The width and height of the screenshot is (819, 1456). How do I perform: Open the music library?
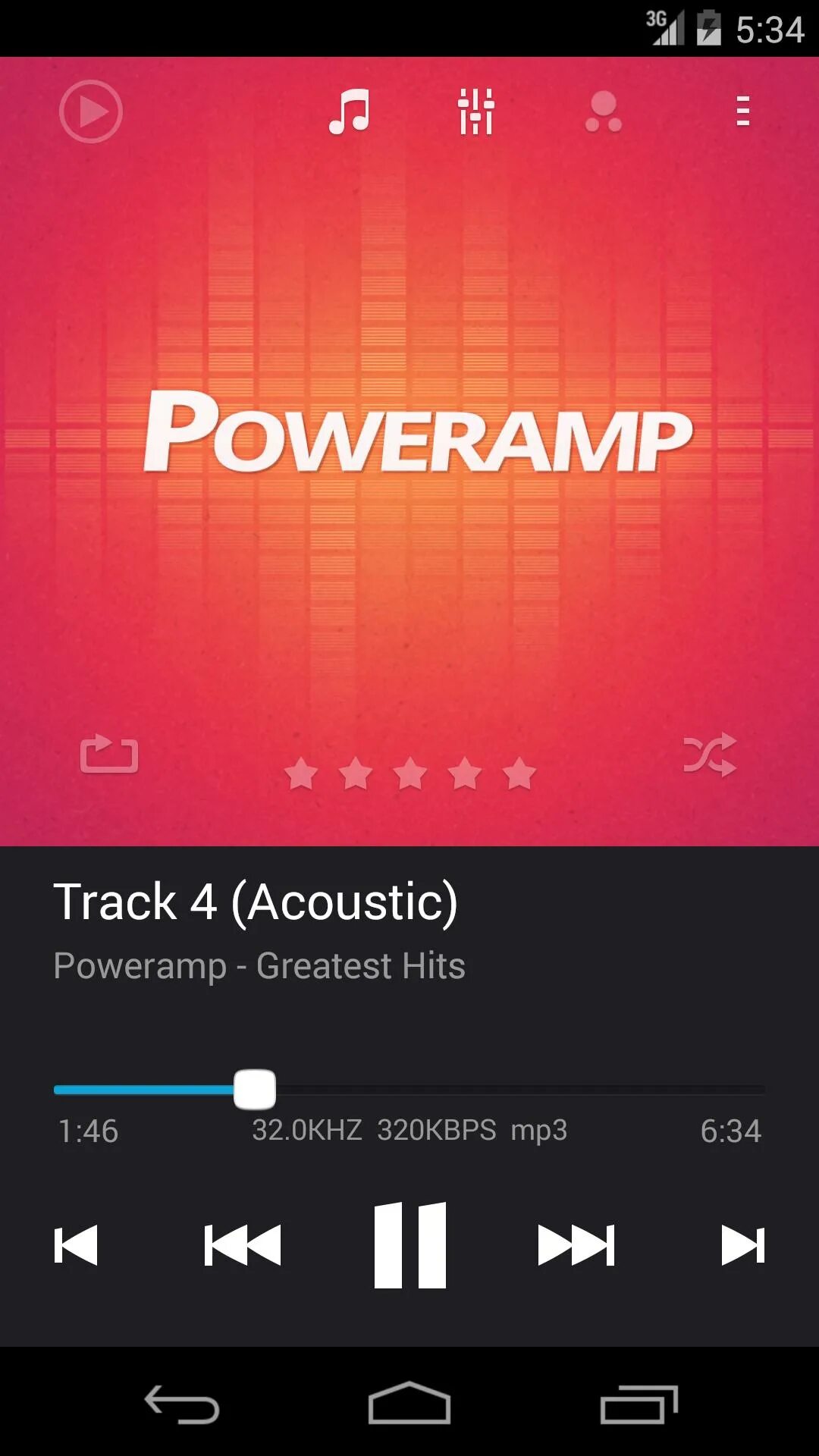click(x=350, y=111)
